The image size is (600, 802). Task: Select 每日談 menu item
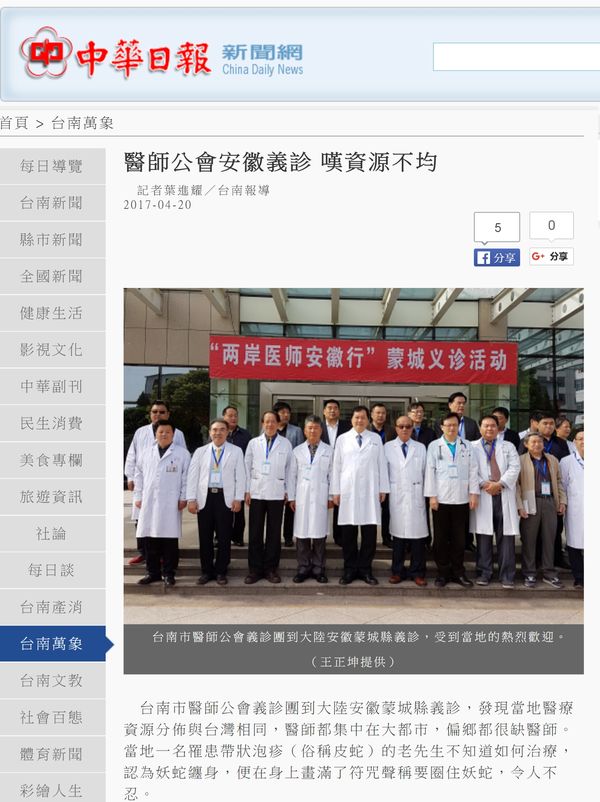[x=52, y=570]
